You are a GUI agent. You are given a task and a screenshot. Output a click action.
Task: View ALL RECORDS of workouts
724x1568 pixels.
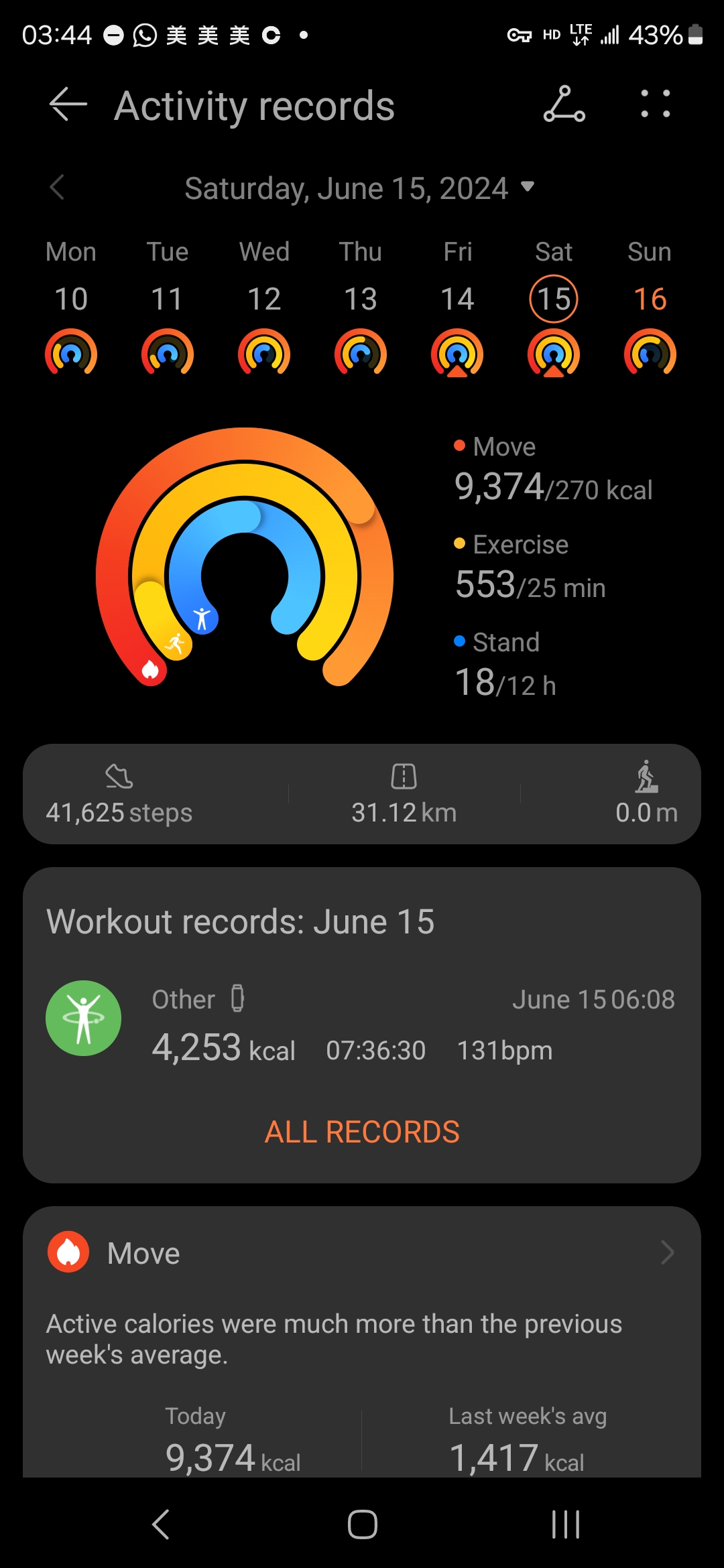(x=362, y=1132)
